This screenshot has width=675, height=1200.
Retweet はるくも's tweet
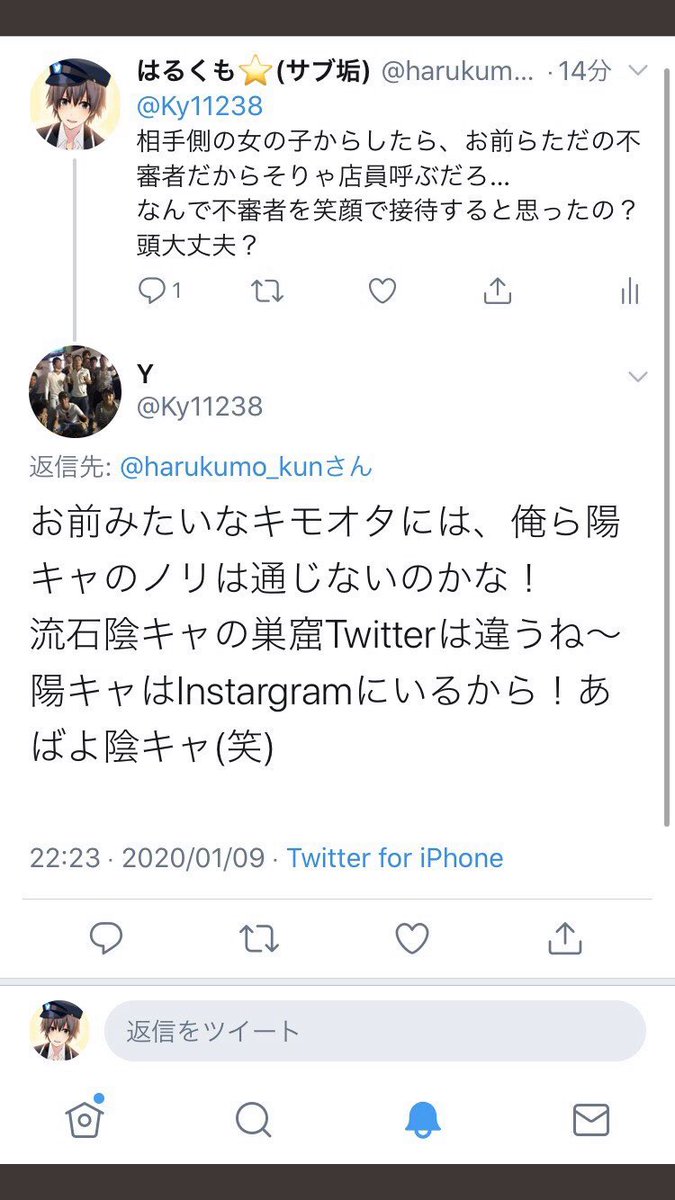click(x=268, y=291)
